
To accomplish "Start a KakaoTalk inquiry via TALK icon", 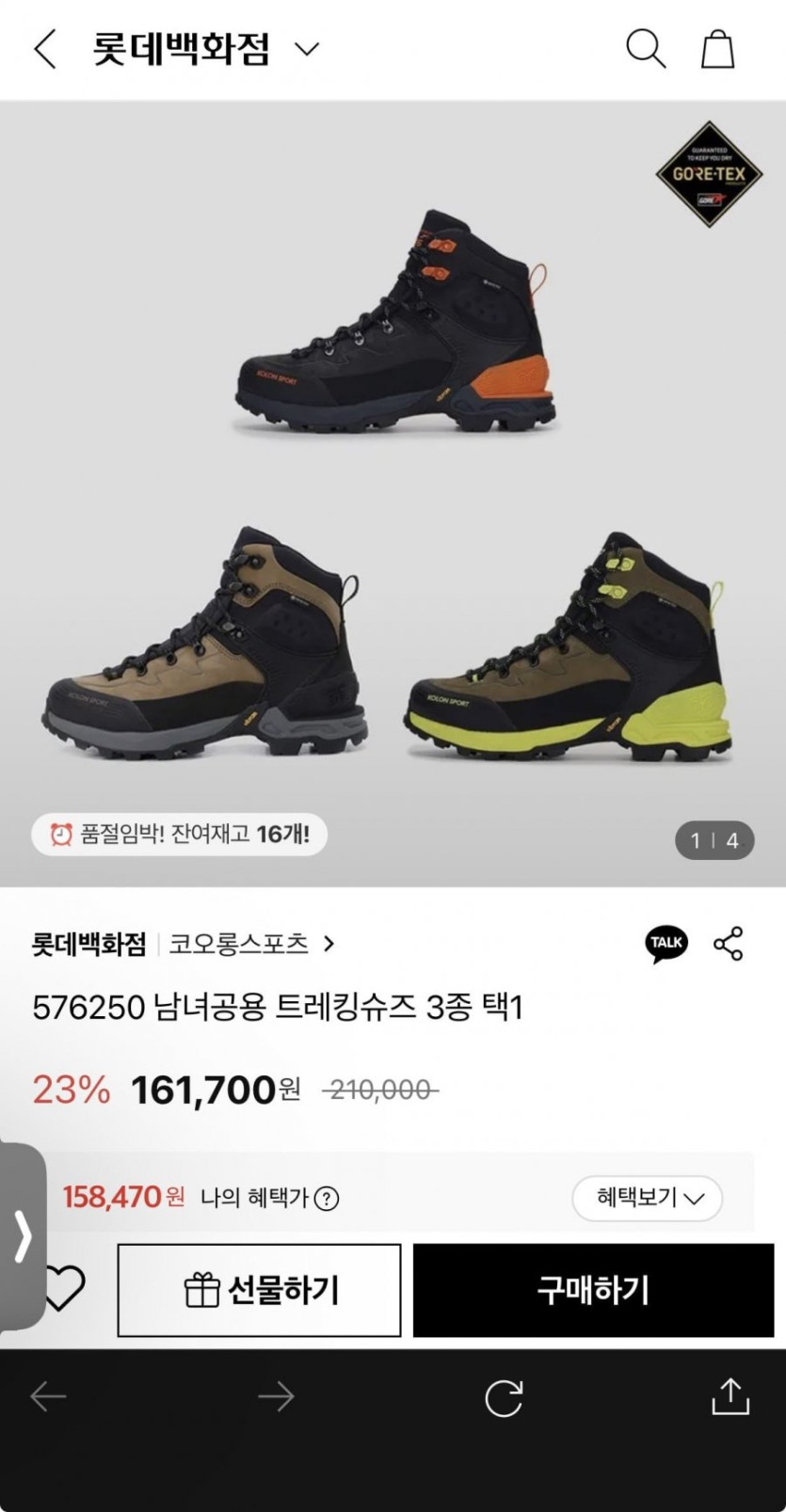I will tap(666, 944).
